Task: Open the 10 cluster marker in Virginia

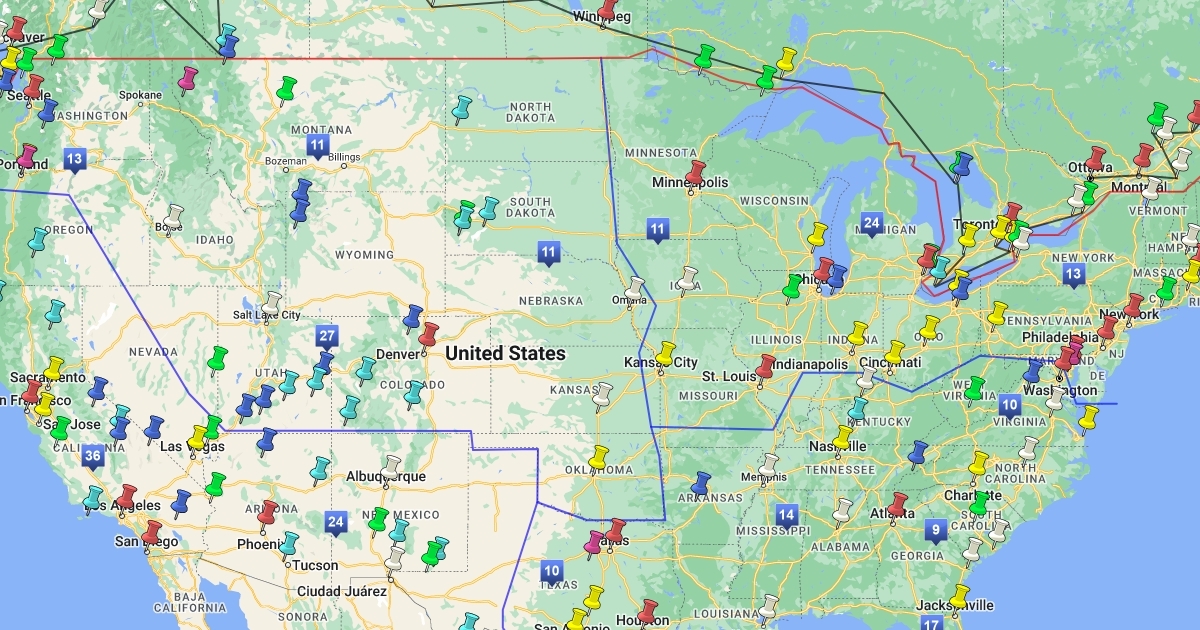Action: 1010,405
